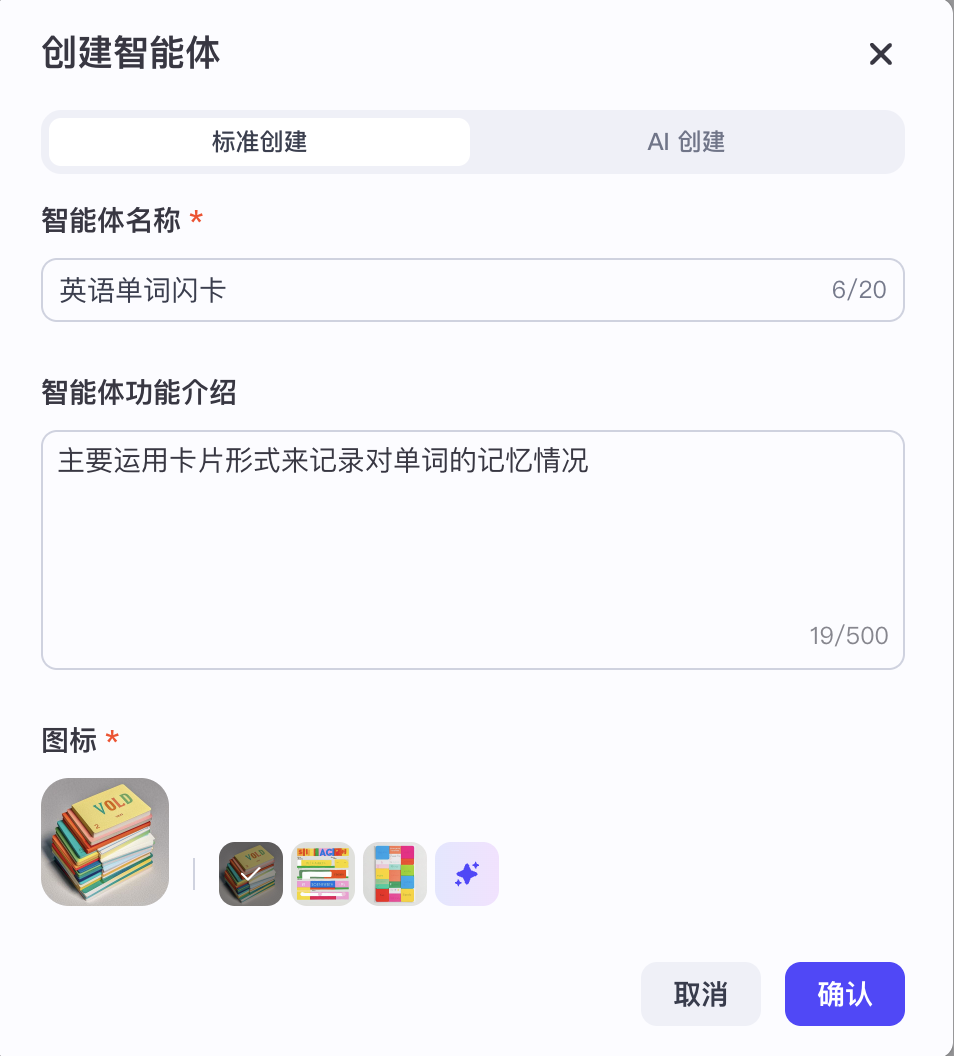Tap the large icon preview image
Image resolution: width=954 pixels, height=1056 pixels.
coord(105,842)
